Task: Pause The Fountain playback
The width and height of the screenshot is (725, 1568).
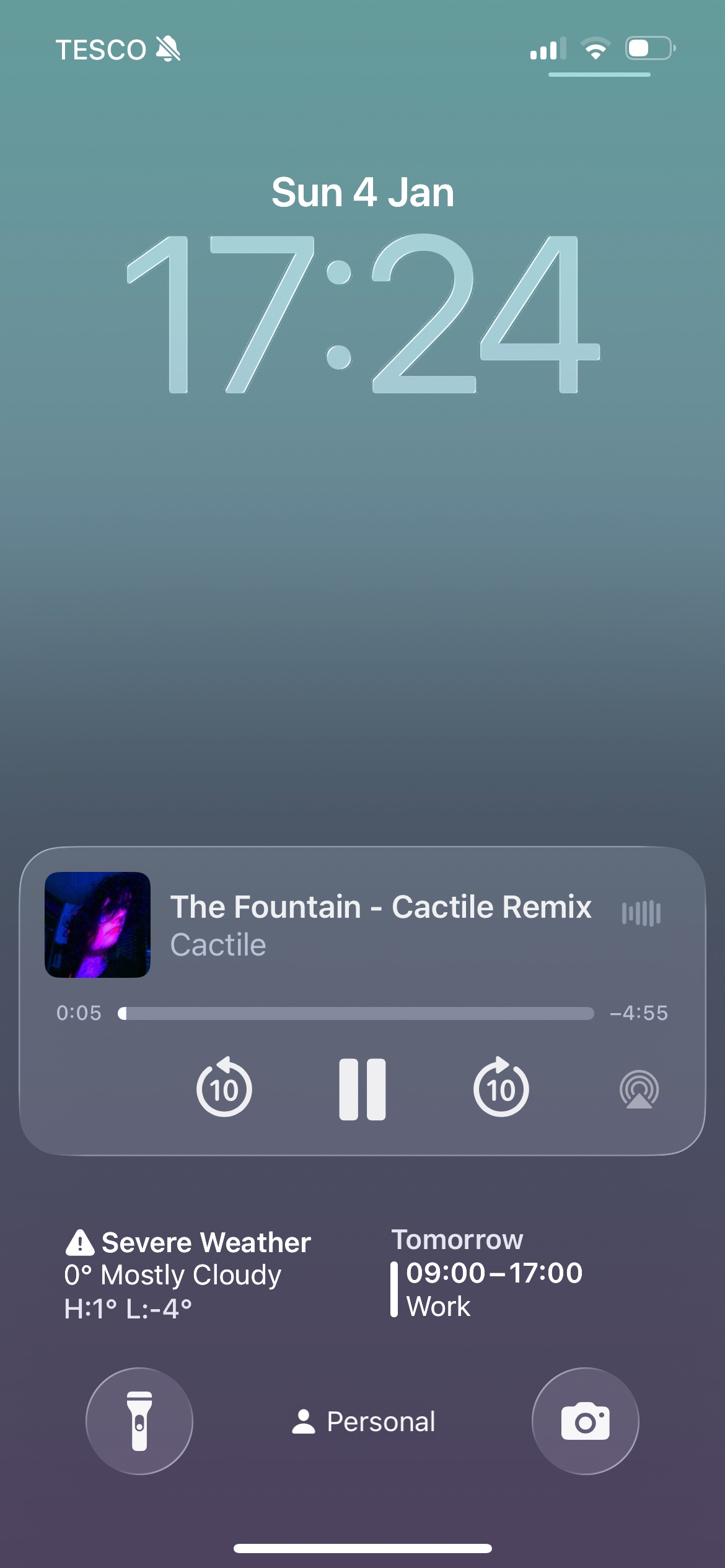Action: [362, 1089]
